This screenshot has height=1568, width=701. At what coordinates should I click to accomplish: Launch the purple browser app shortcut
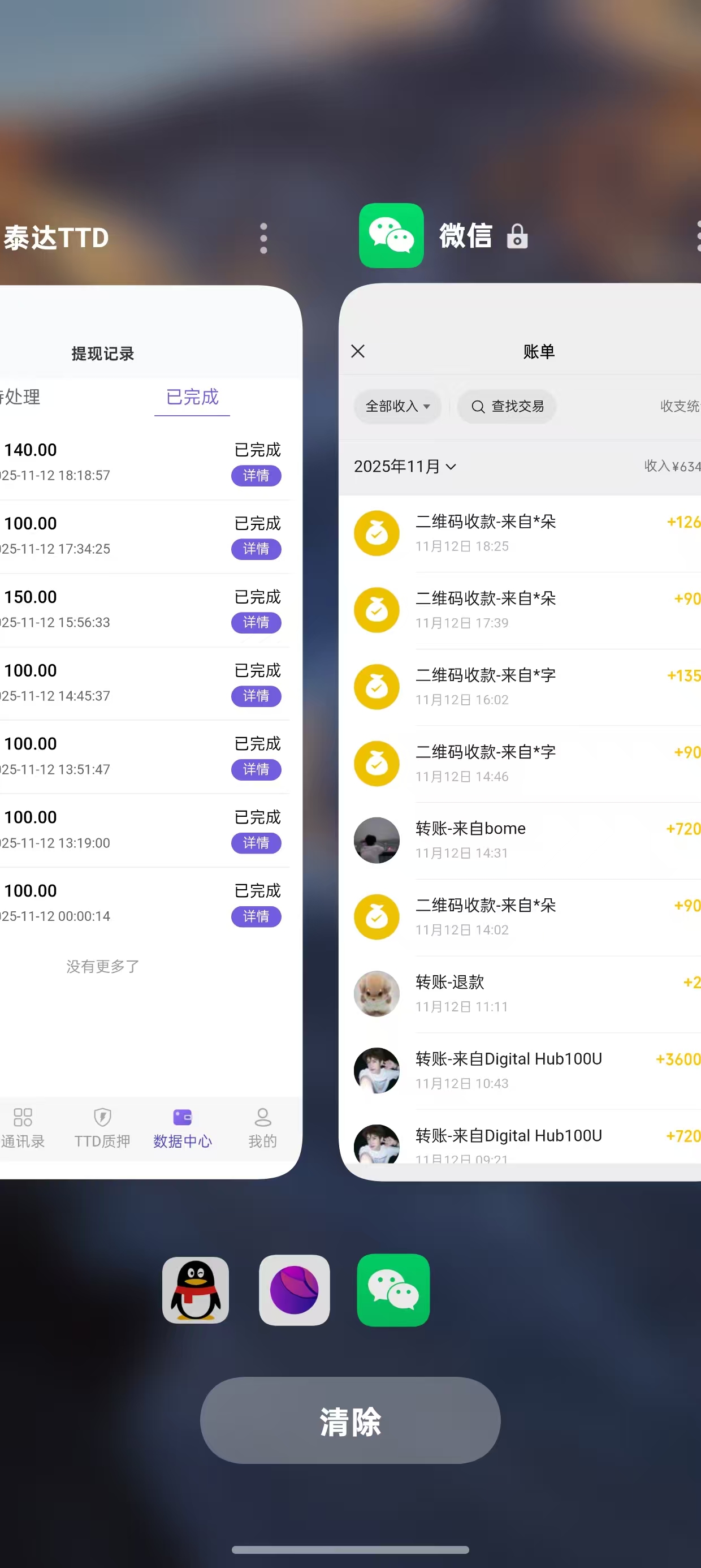pos(295,1290)
